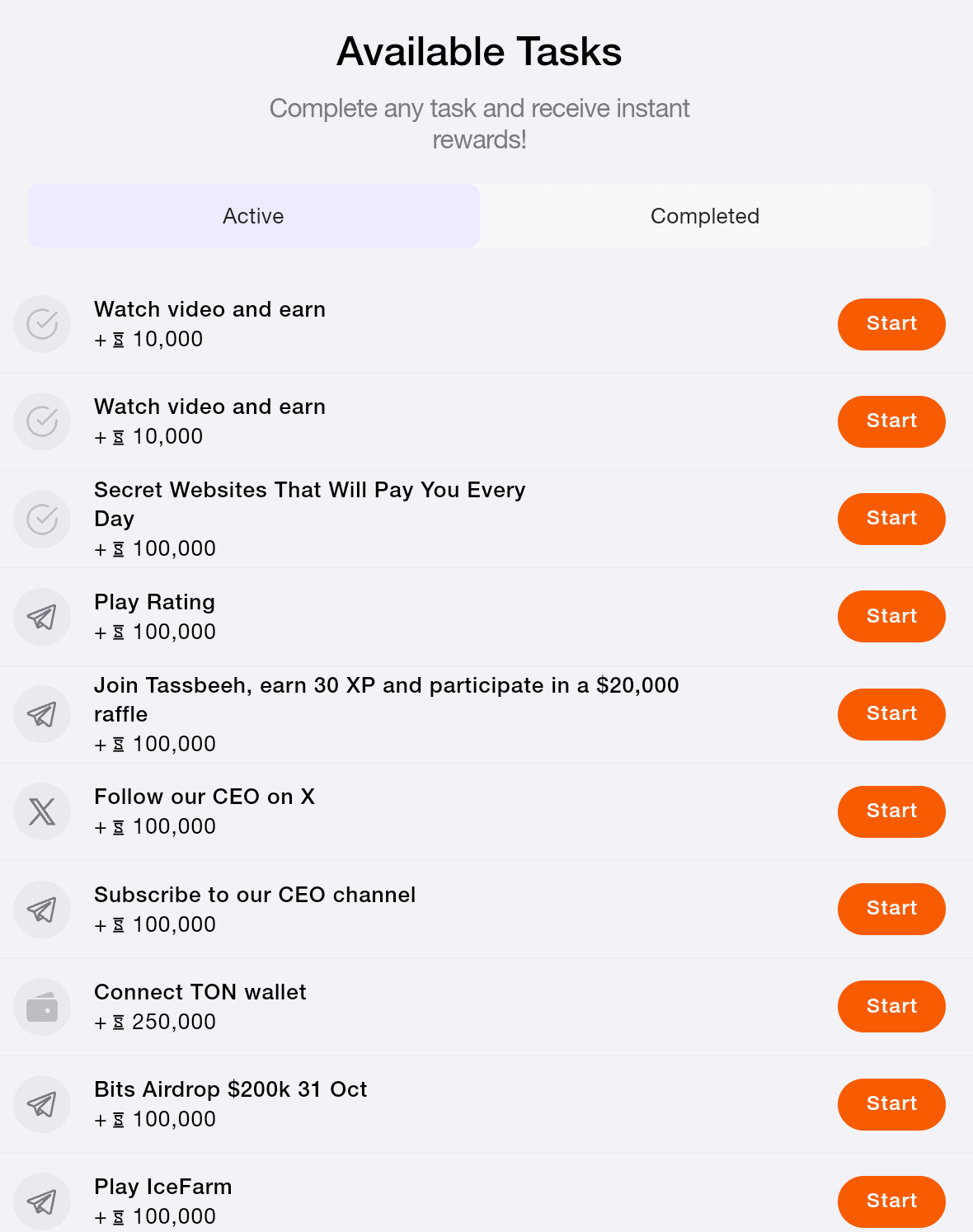Start the Bits Airdrop $200k task
This screenshot has height=1232, width=973.
[x=891, y=1104]
